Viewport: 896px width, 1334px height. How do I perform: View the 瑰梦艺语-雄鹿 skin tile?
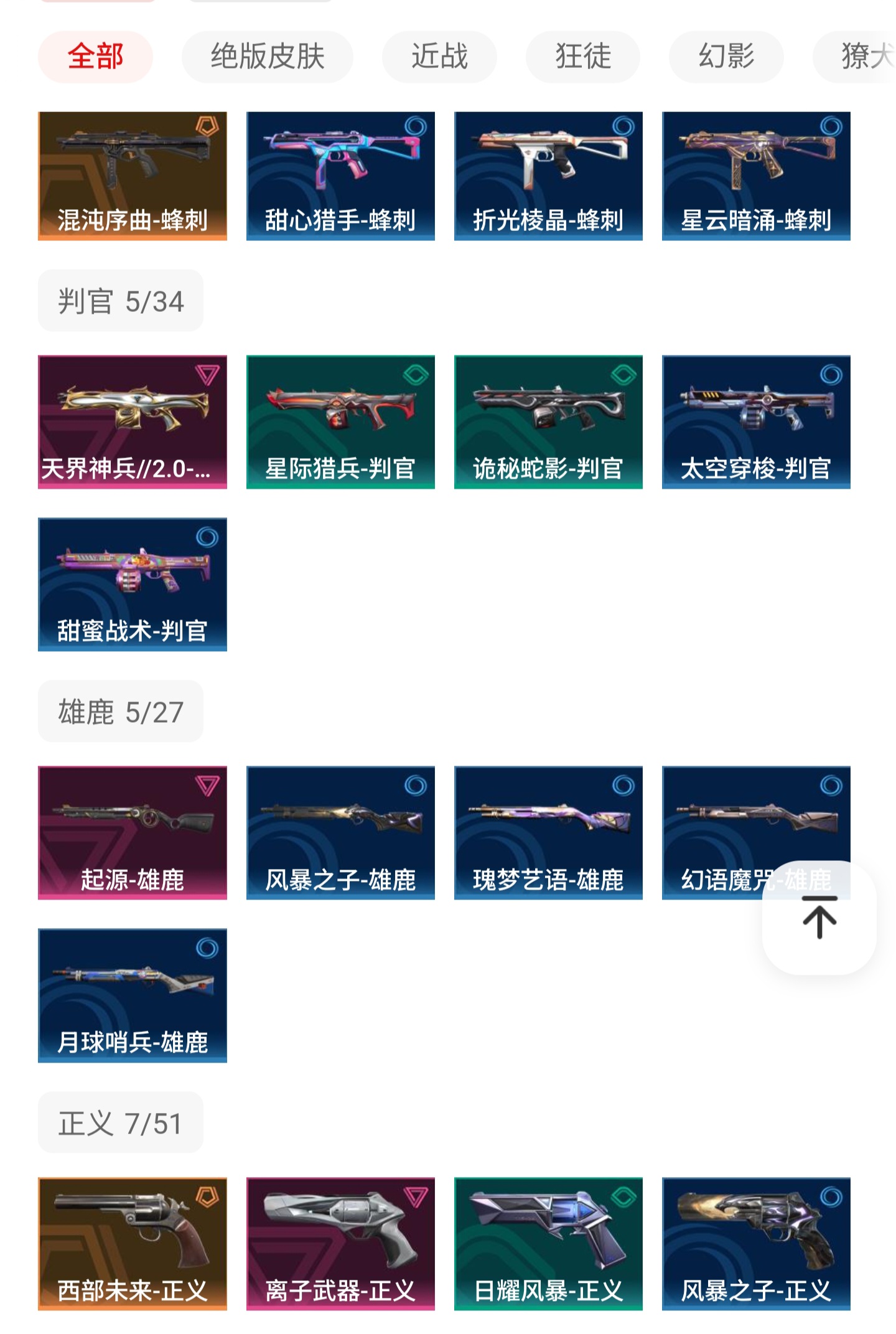click(x=548, y=832)
